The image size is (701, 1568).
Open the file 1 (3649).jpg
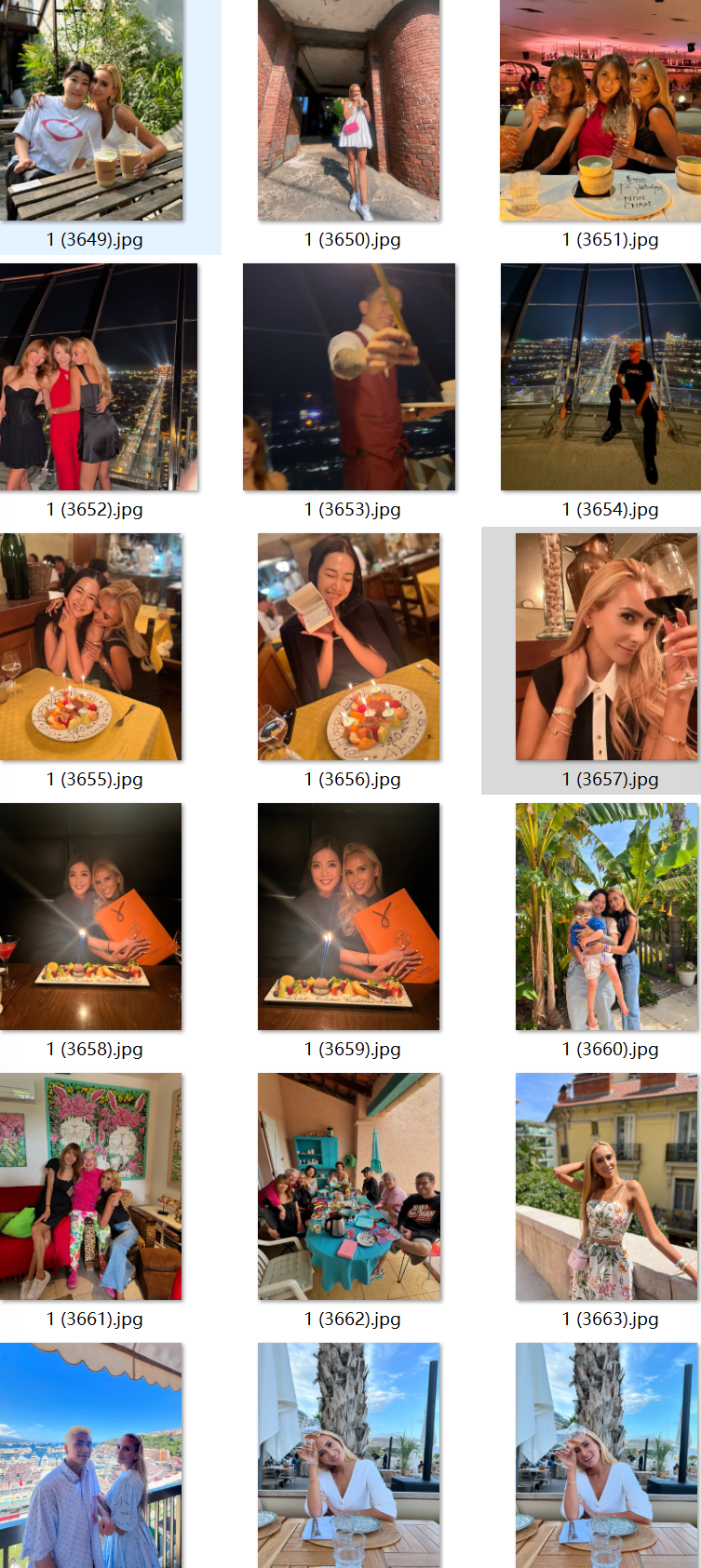point(91,110)
